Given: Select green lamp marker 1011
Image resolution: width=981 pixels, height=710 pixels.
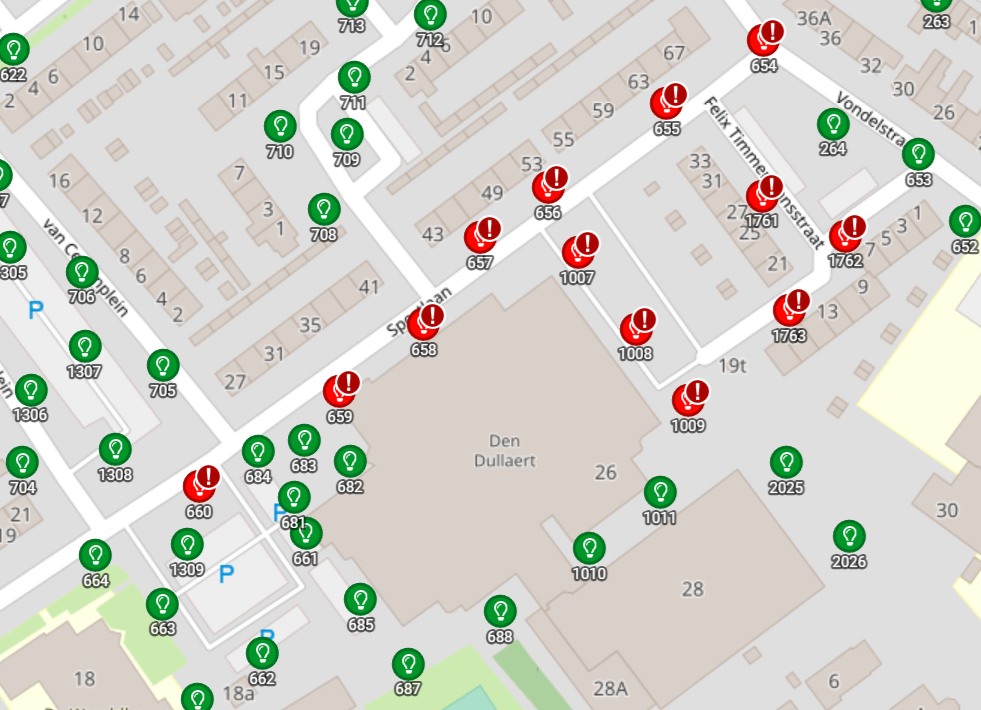Looking at the screenshot, I should click(x=660, y=492).
